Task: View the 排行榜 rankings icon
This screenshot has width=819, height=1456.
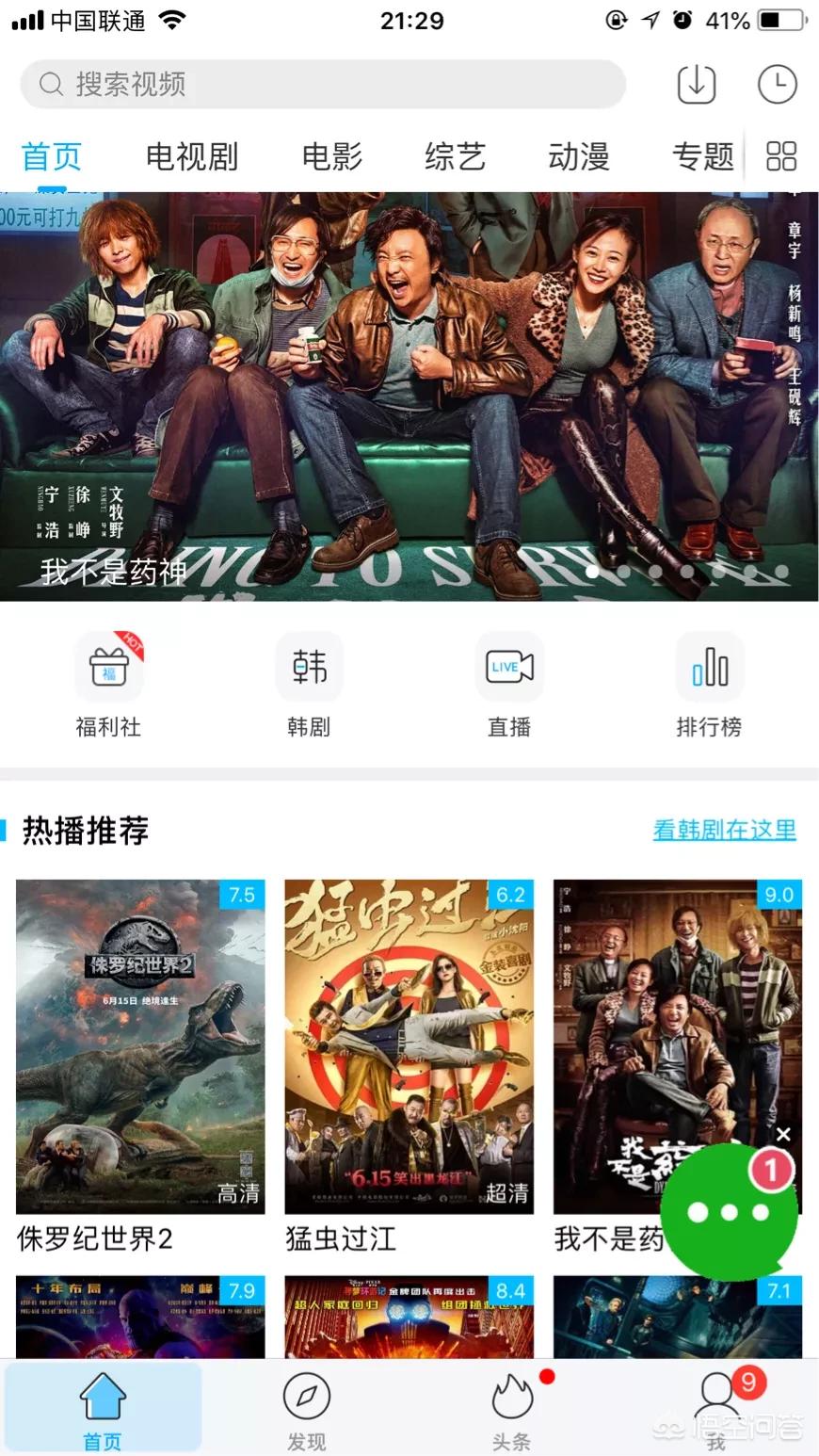Action: click(709, 667)
